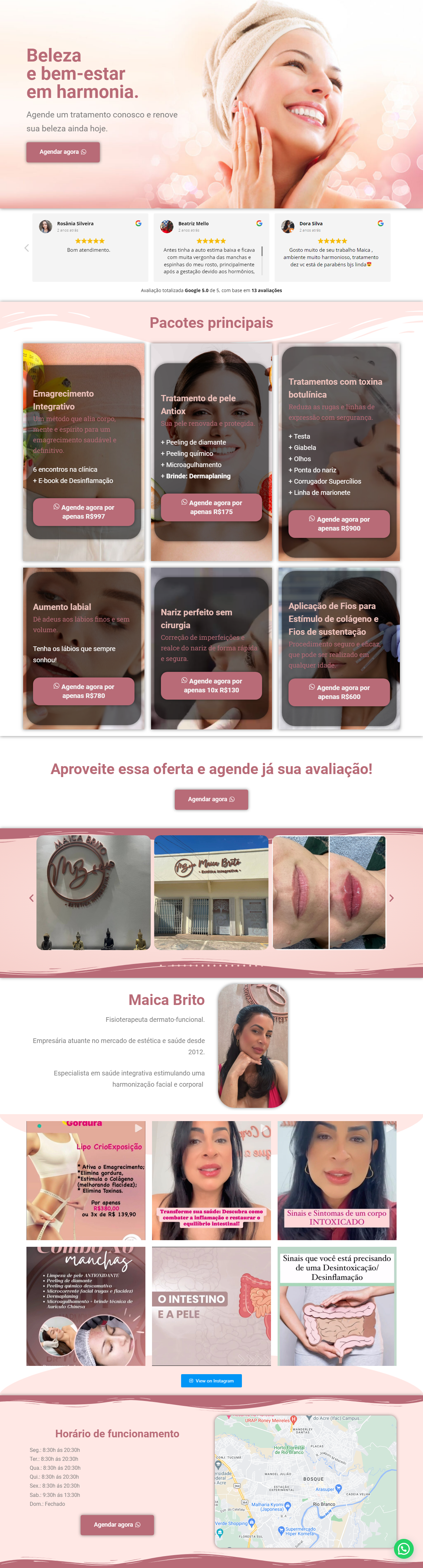The image size is (423, 1568).
Task: Tap View on Instagram
Action: coord(211,1380)
